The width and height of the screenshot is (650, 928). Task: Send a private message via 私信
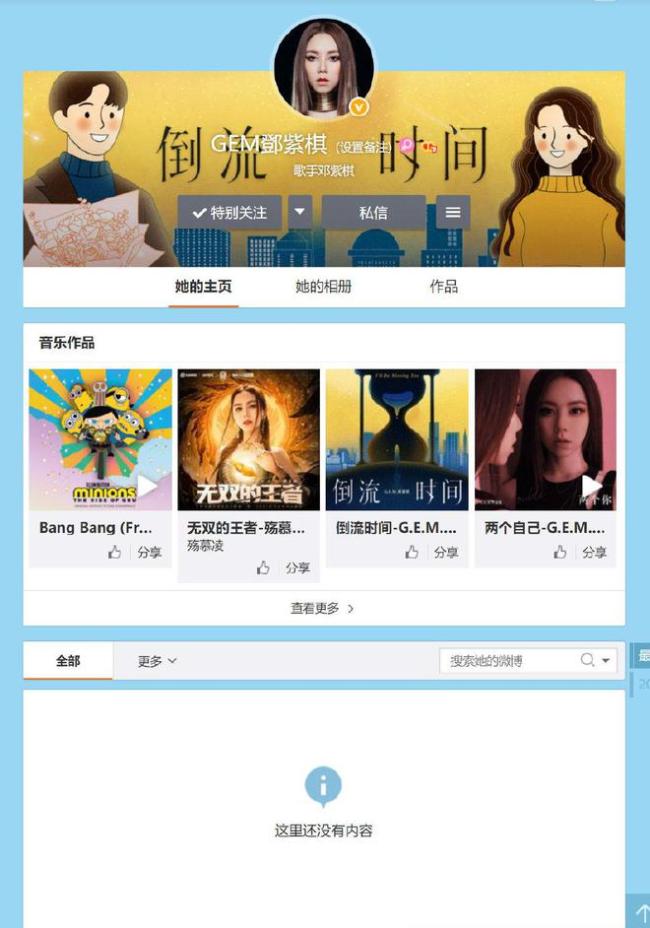point(373,213)
